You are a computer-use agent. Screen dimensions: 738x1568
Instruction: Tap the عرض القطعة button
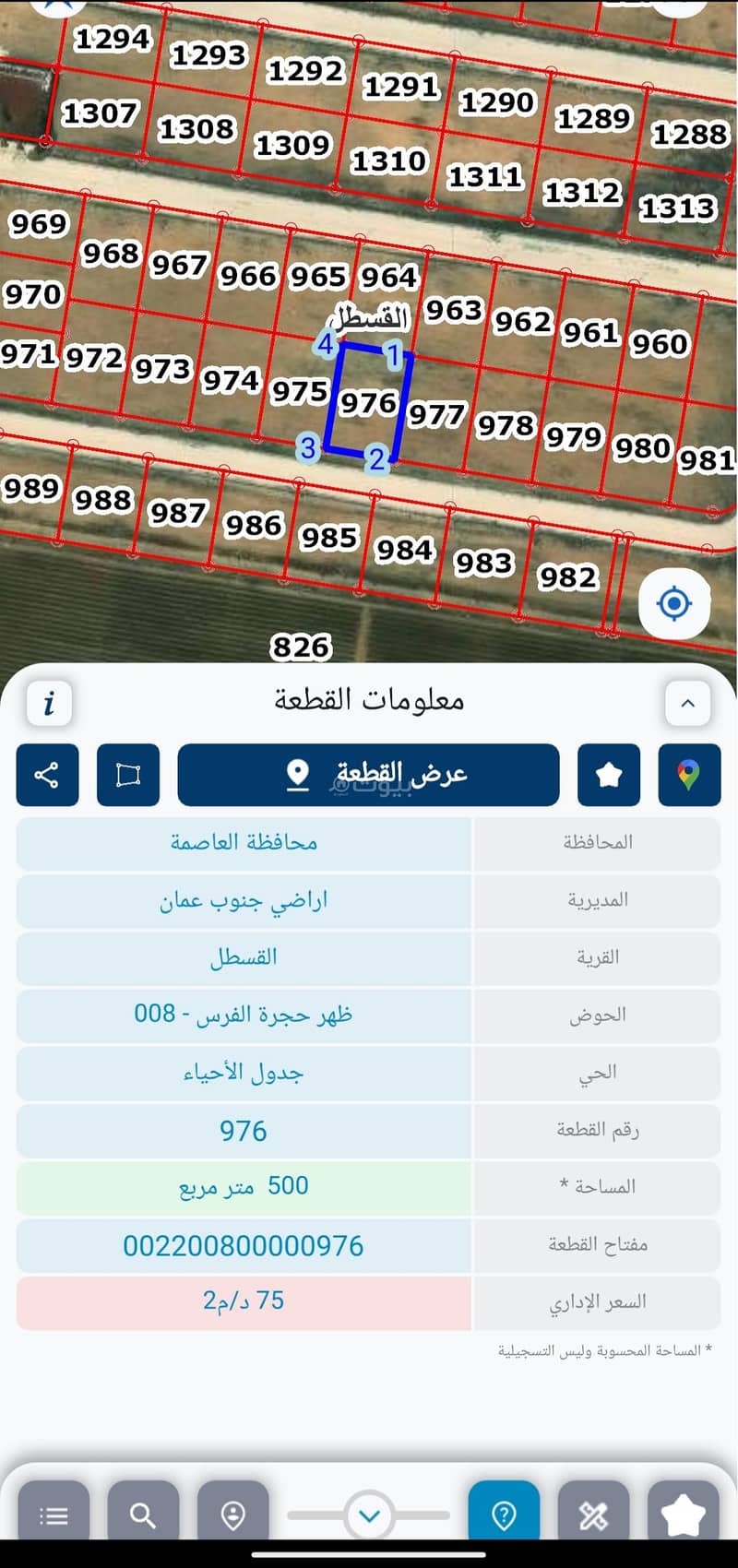click(x=368, y=775)
